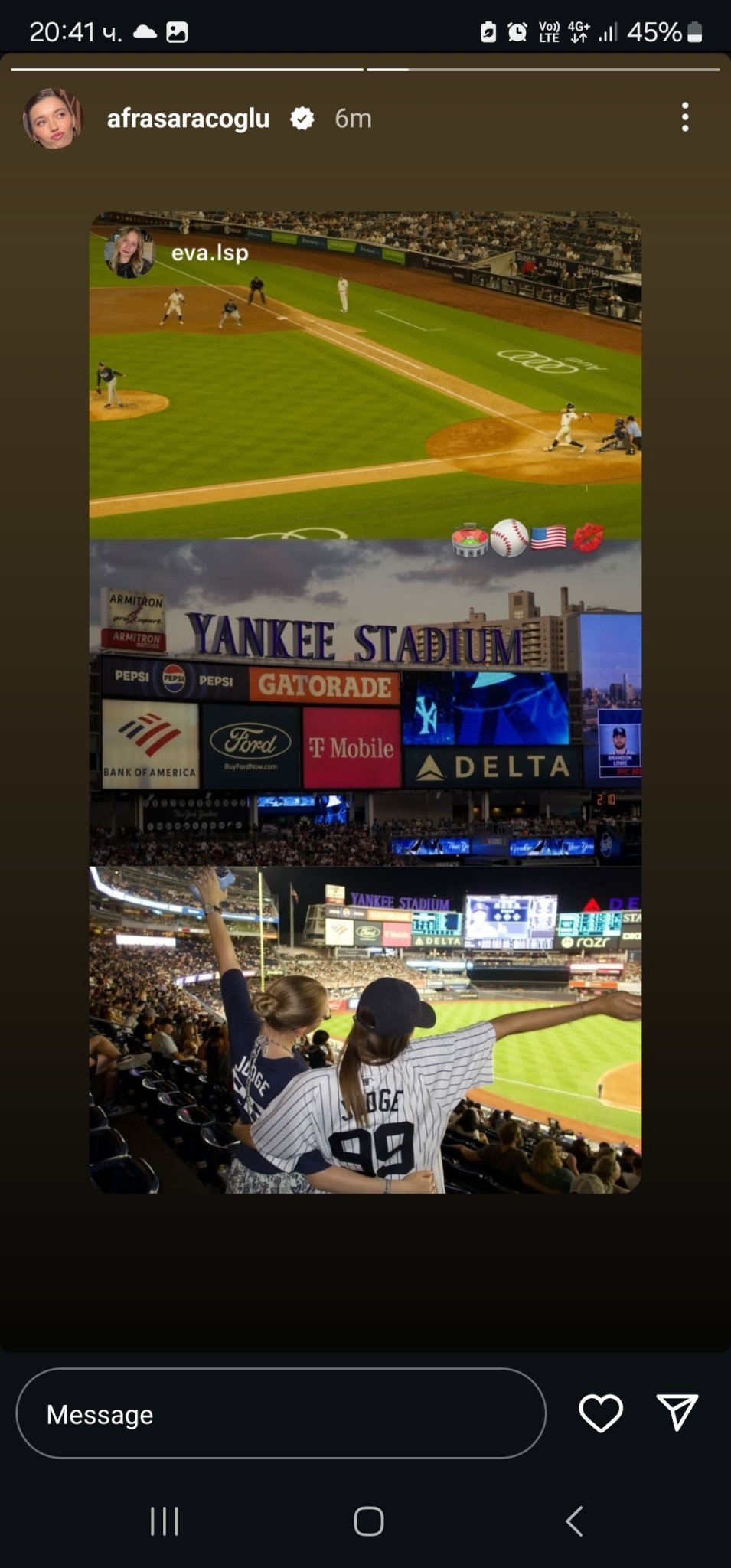Tap the Message reply field
This screenshot has height=1568, width=731.
[280, 1413]
